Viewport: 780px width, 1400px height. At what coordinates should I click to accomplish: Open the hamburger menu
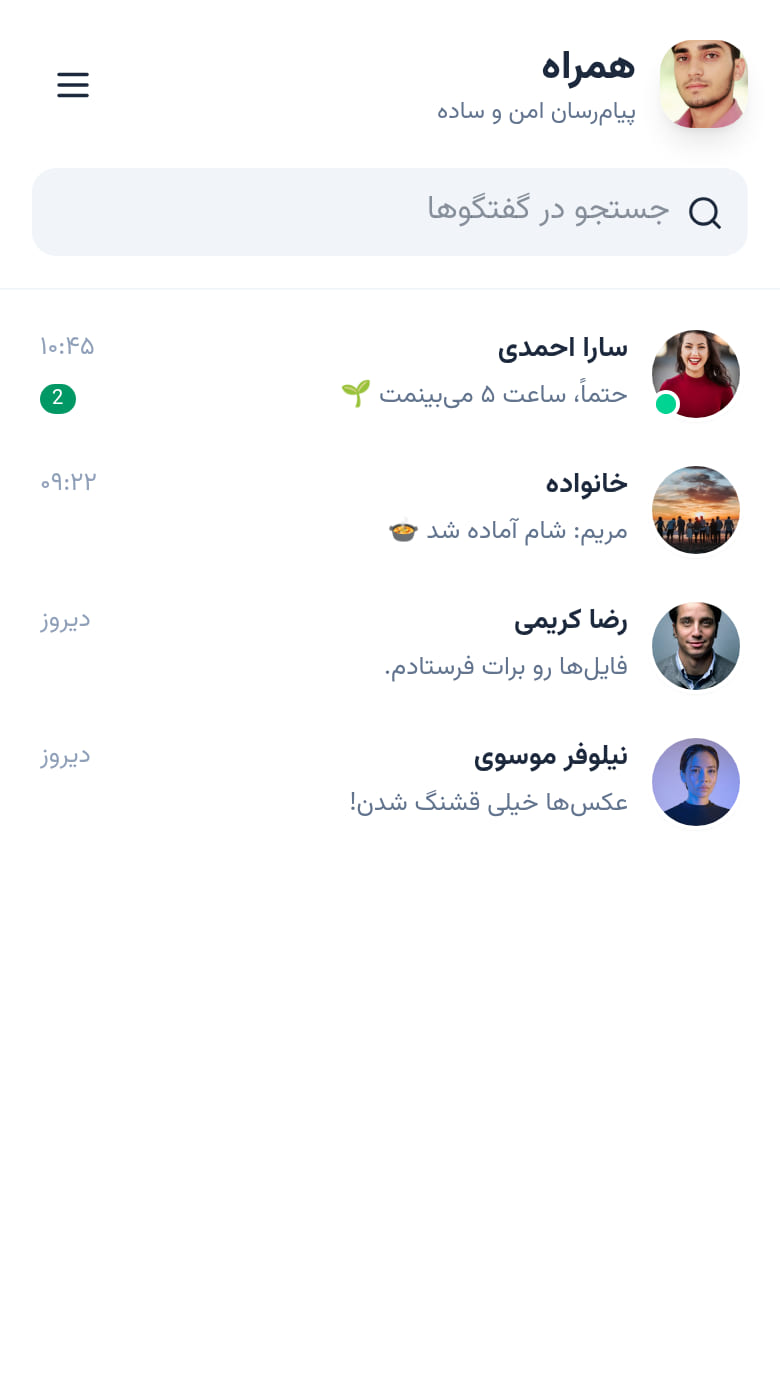[73, 85]
